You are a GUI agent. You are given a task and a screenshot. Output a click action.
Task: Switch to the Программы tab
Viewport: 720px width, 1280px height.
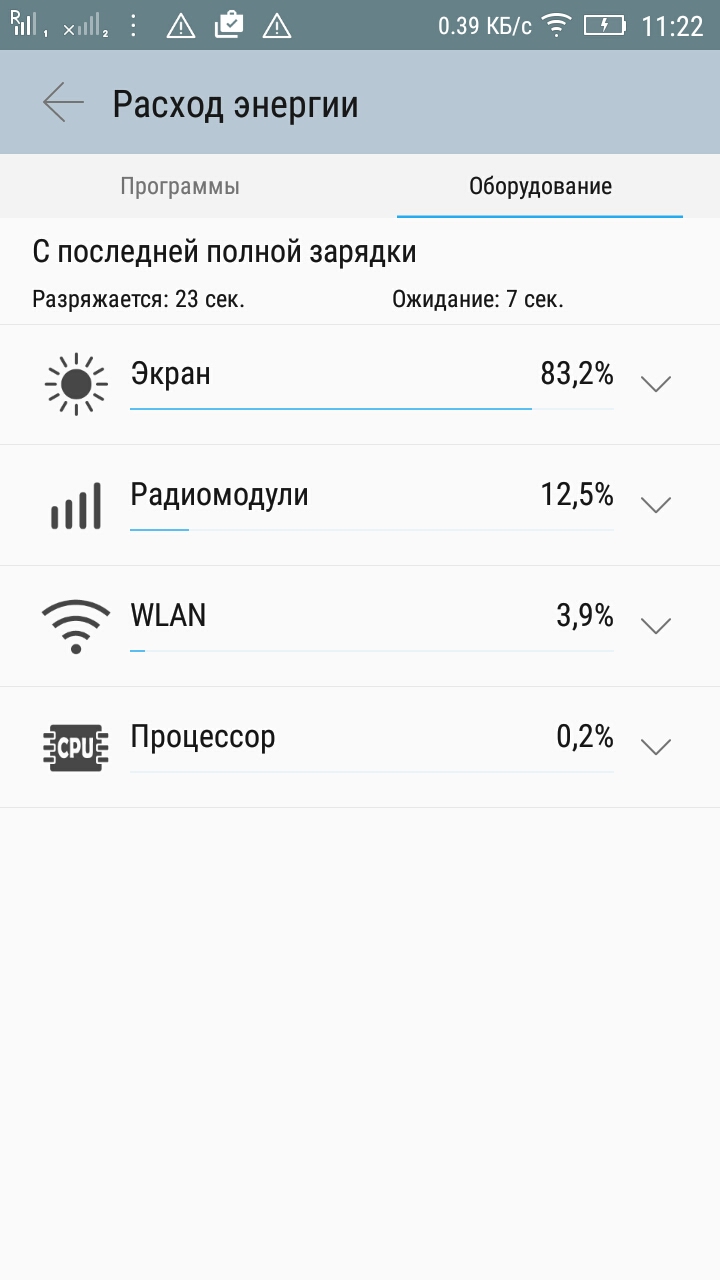(180, 186)
